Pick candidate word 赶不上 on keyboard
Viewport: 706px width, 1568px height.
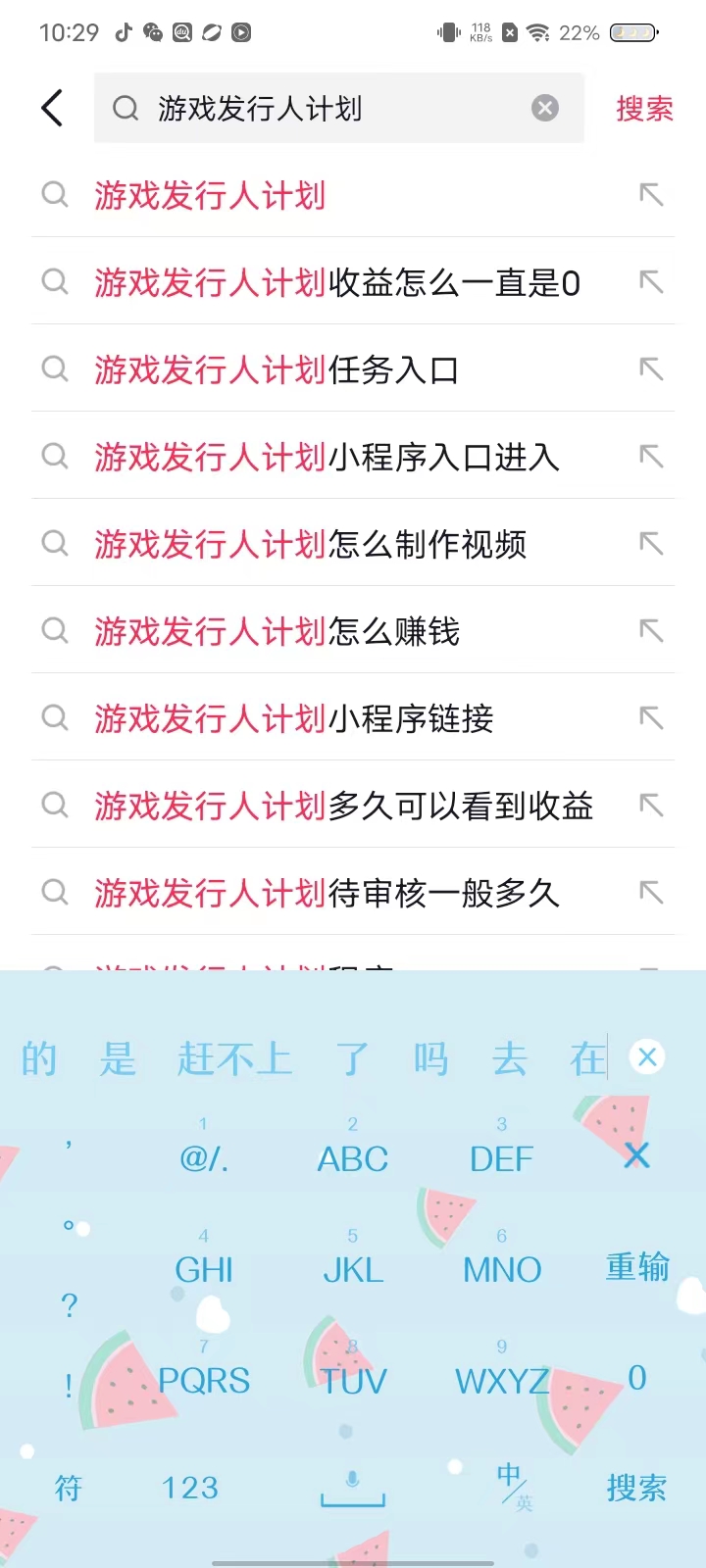(x=234, y=1059)
